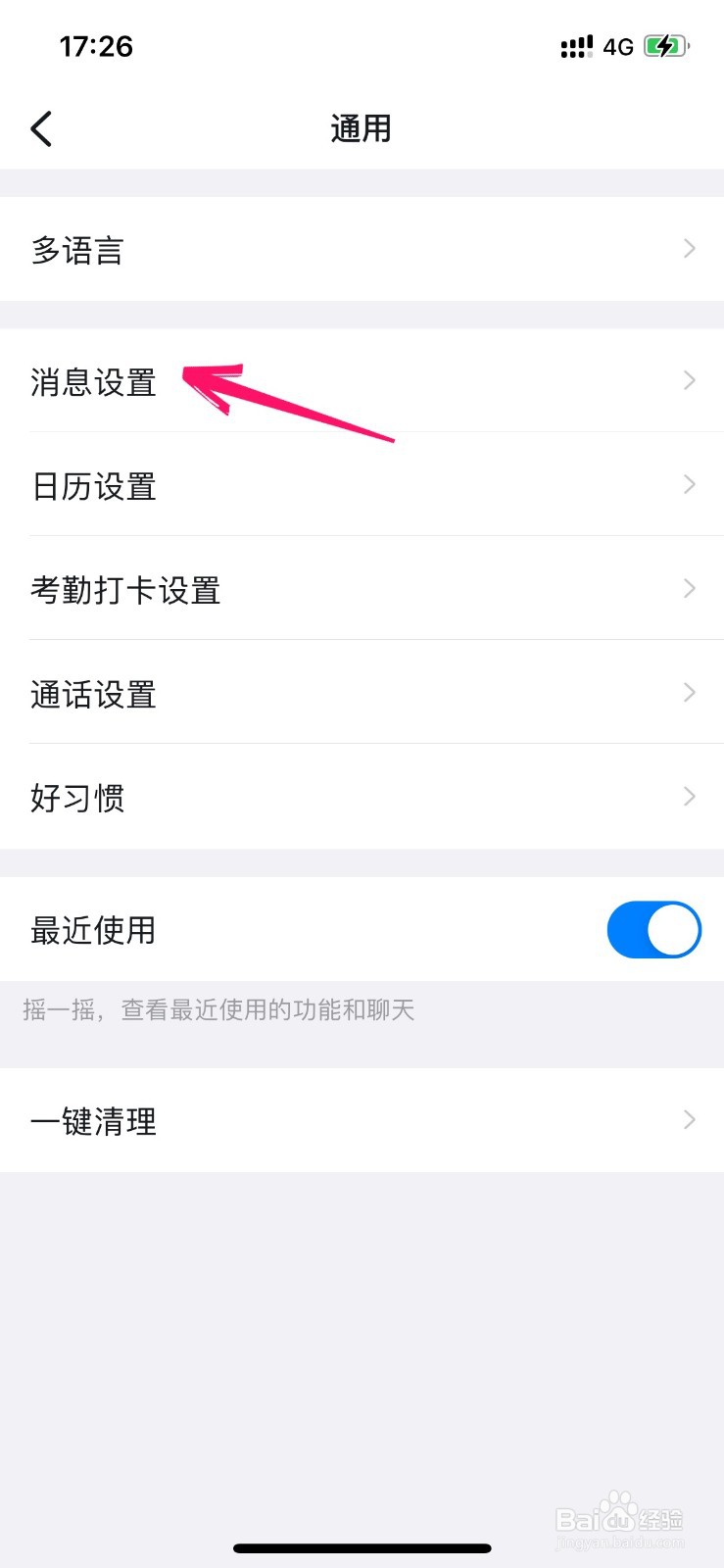Viewport: 724px width, 1568px height.
Task: Toggle shake-to-view recent features off
Action: pos(653,929)
